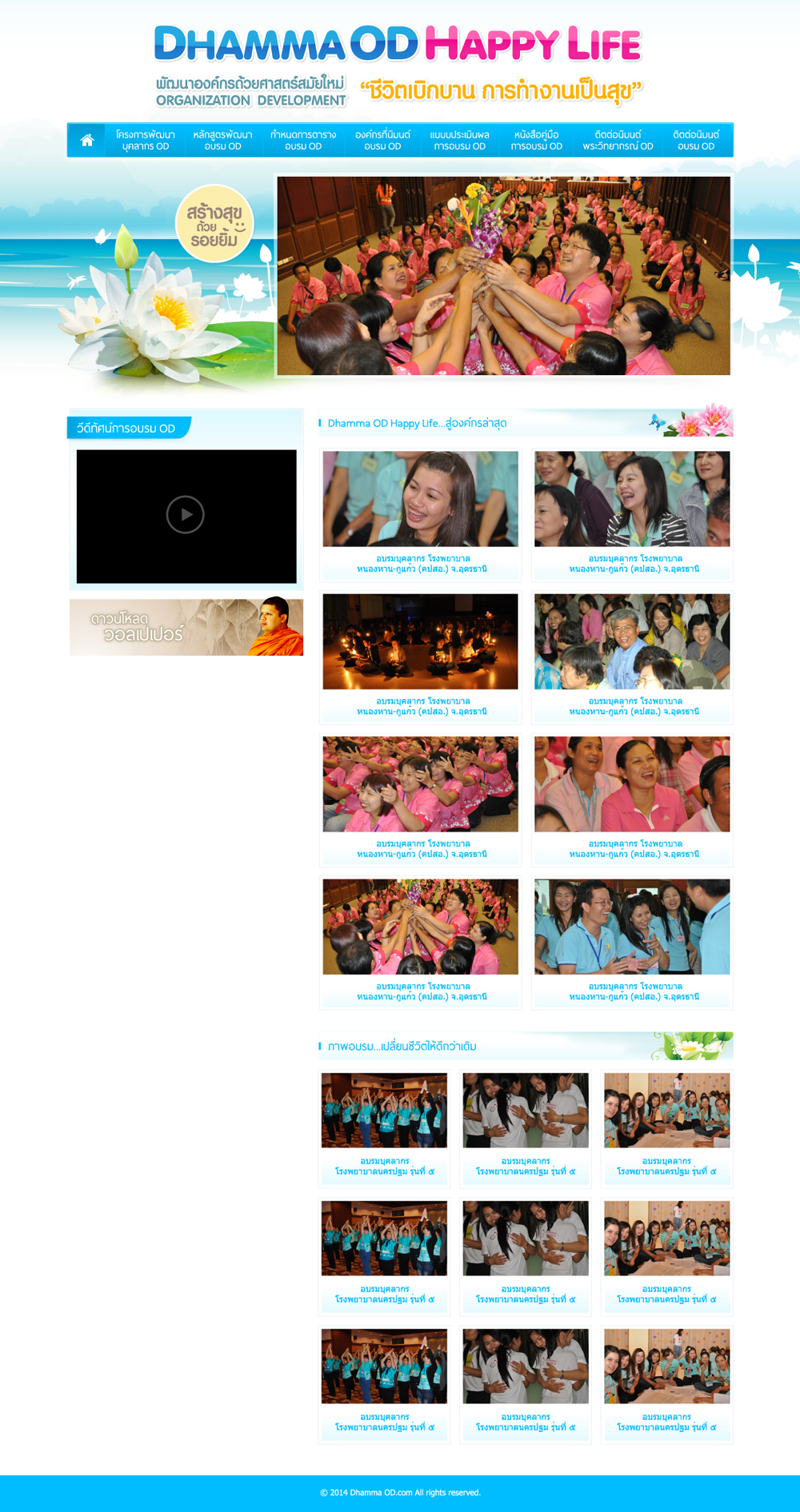
Task: Open the man with glasses blue-shirt tile
Action: [x=632, y=926]
